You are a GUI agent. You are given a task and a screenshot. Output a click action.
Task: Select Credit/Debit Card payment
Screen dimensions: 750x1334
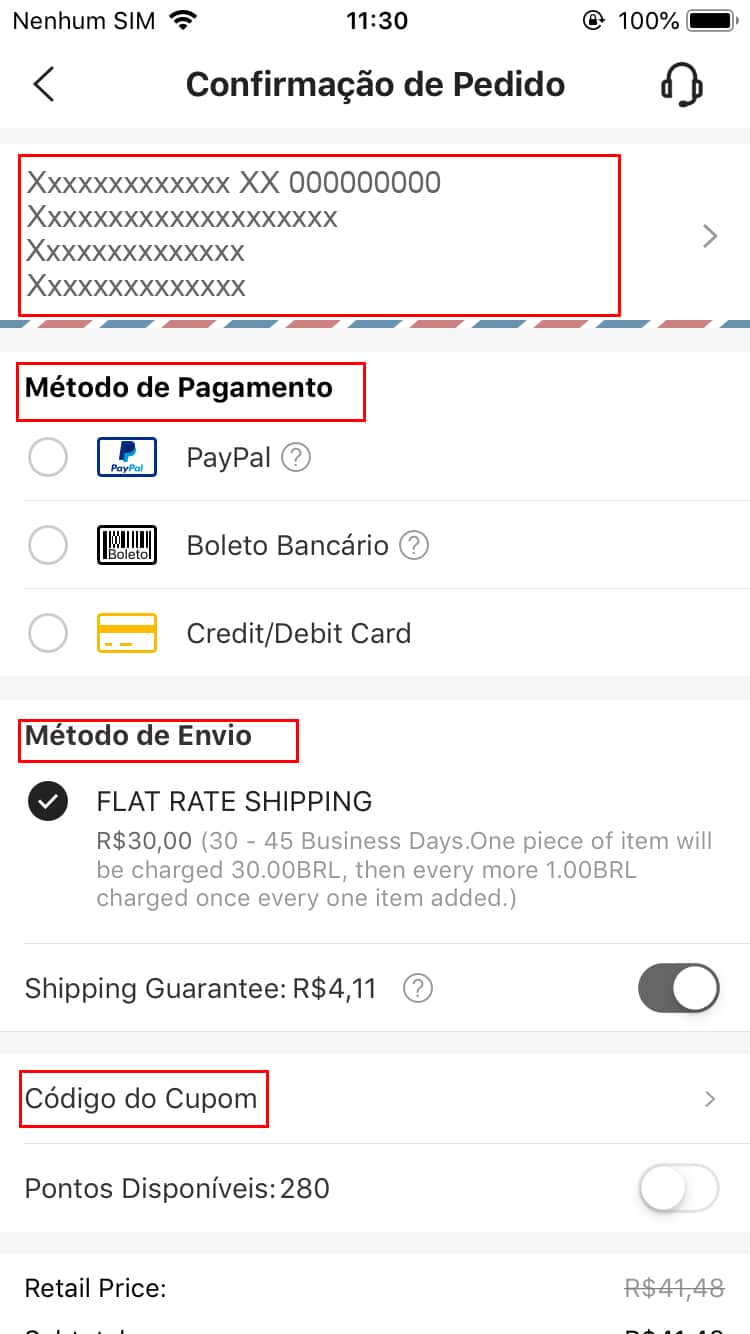tap(48, 633)
